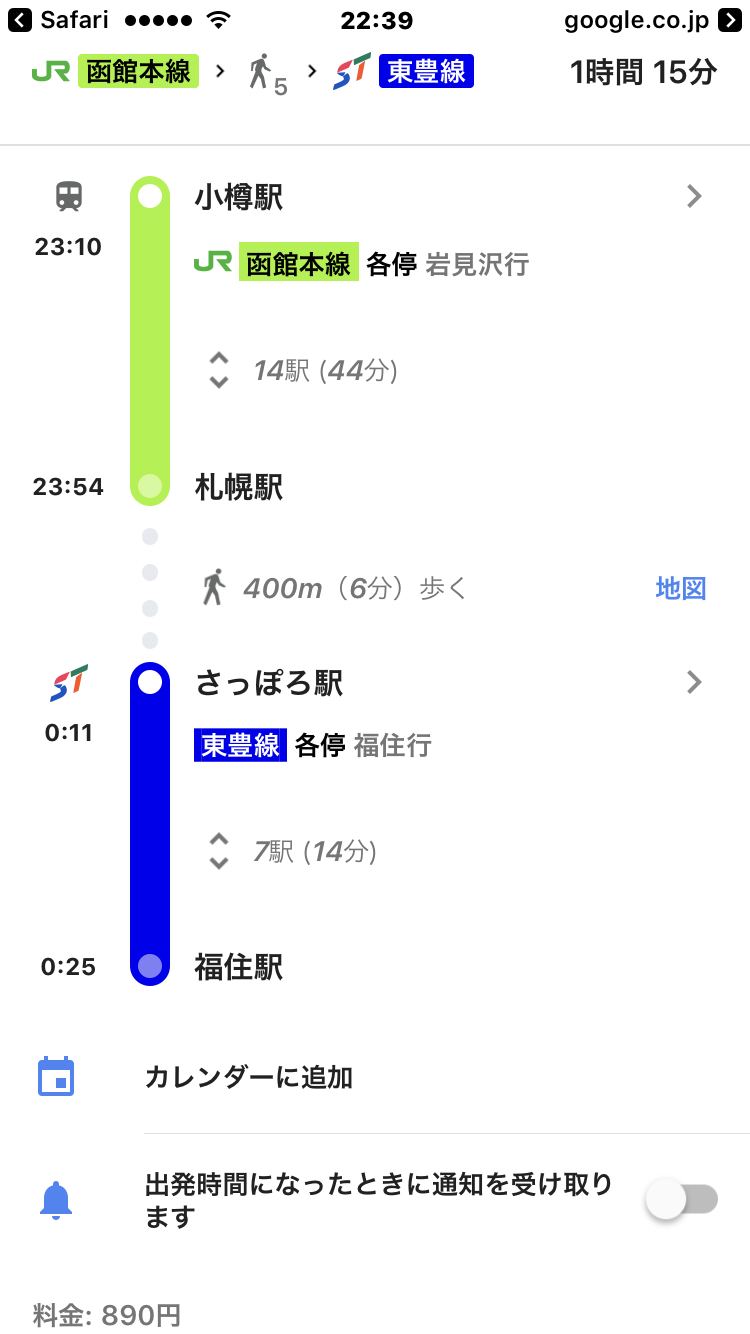
Task: Tap カレンダーに追加 to add to calendar
Action: click(x=248, y=1077)
